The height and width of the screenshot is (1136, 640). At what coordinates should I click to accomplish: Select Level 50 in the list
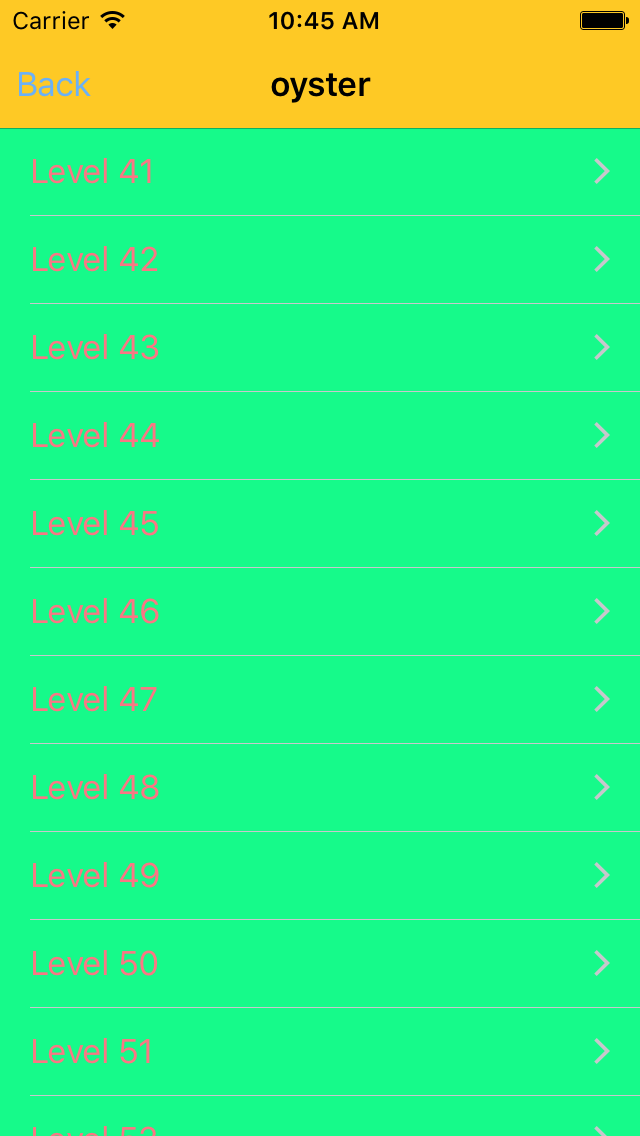point(320,964)
